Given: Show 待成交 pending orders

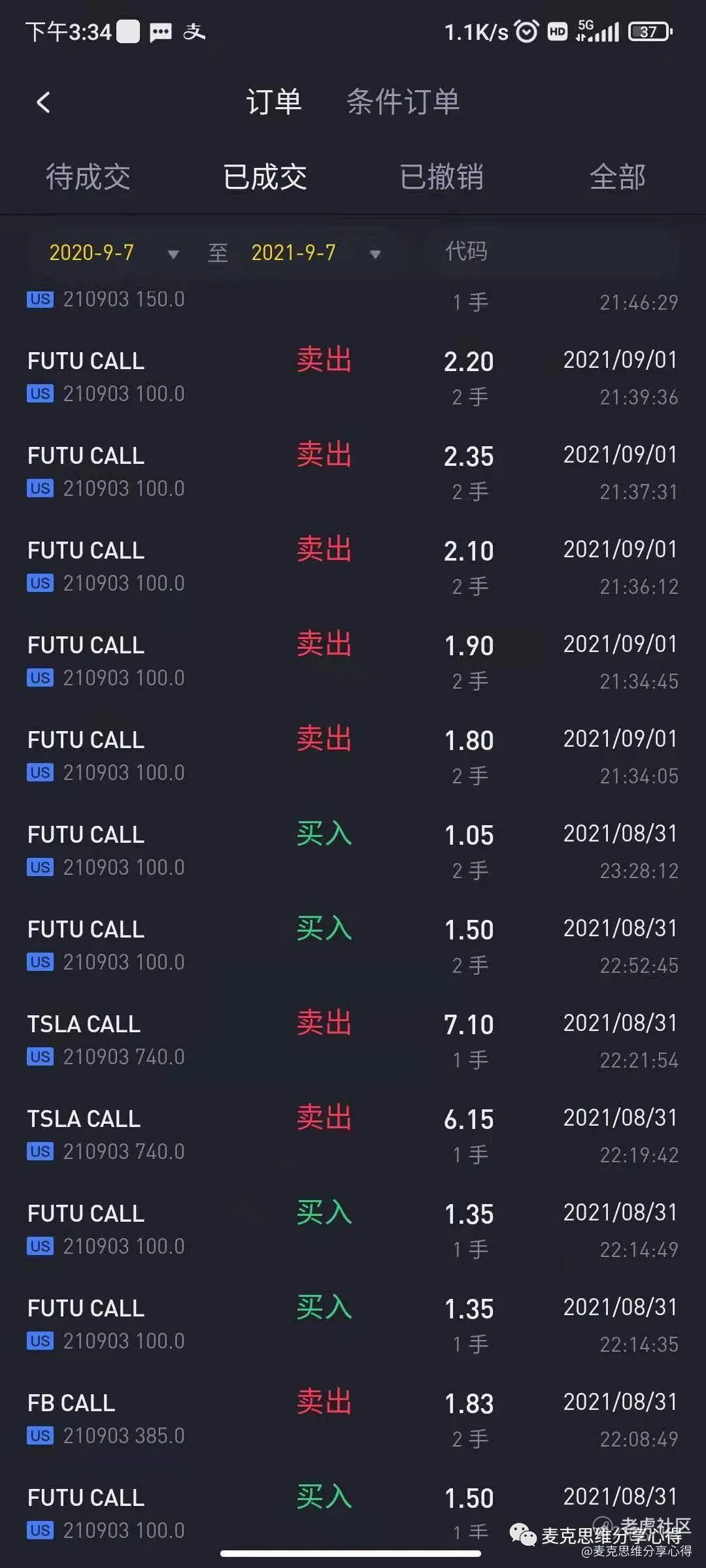Looking at the screenshot, I should [88, 178].
